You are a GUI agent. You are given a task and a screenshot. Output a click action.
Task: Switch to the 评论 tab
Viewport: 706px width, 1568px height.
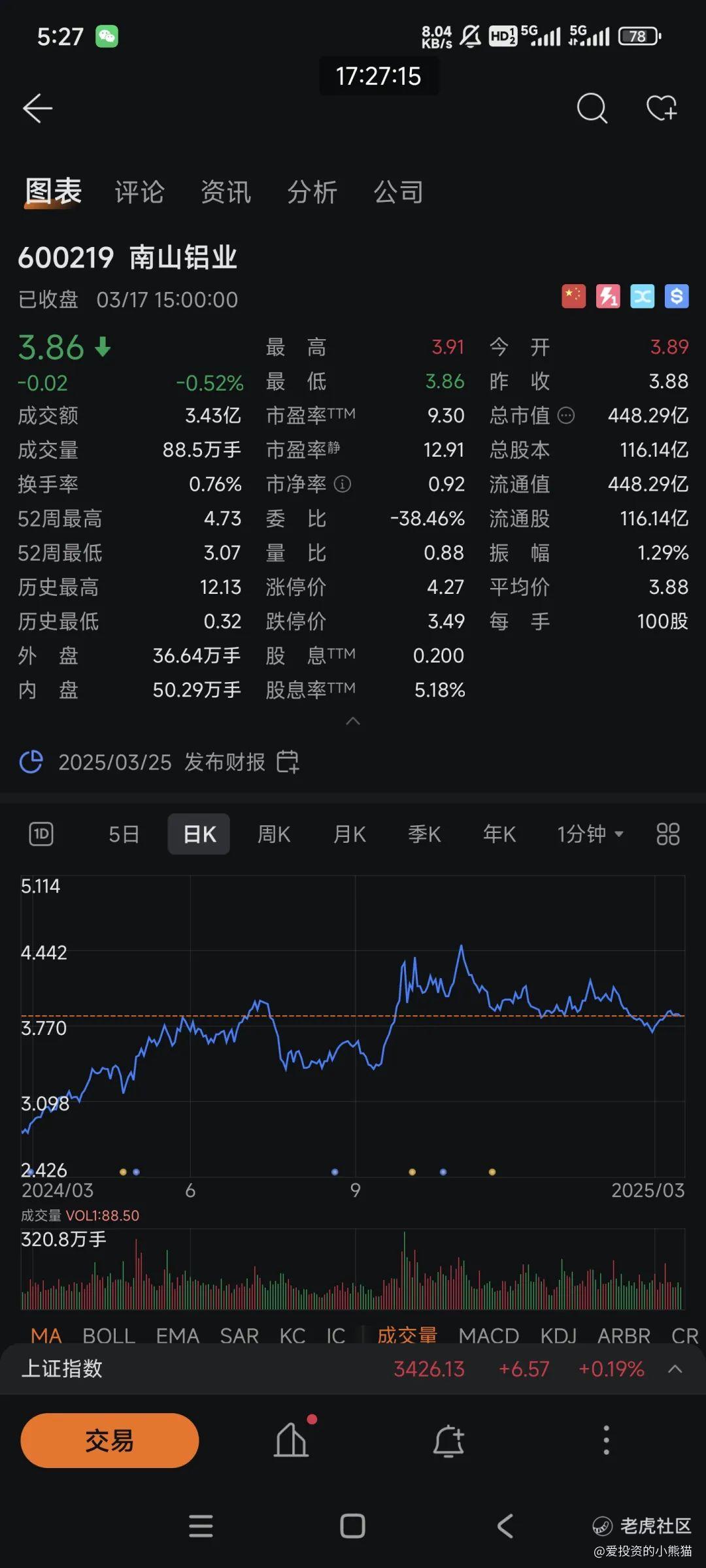click(x=139, y=192)
